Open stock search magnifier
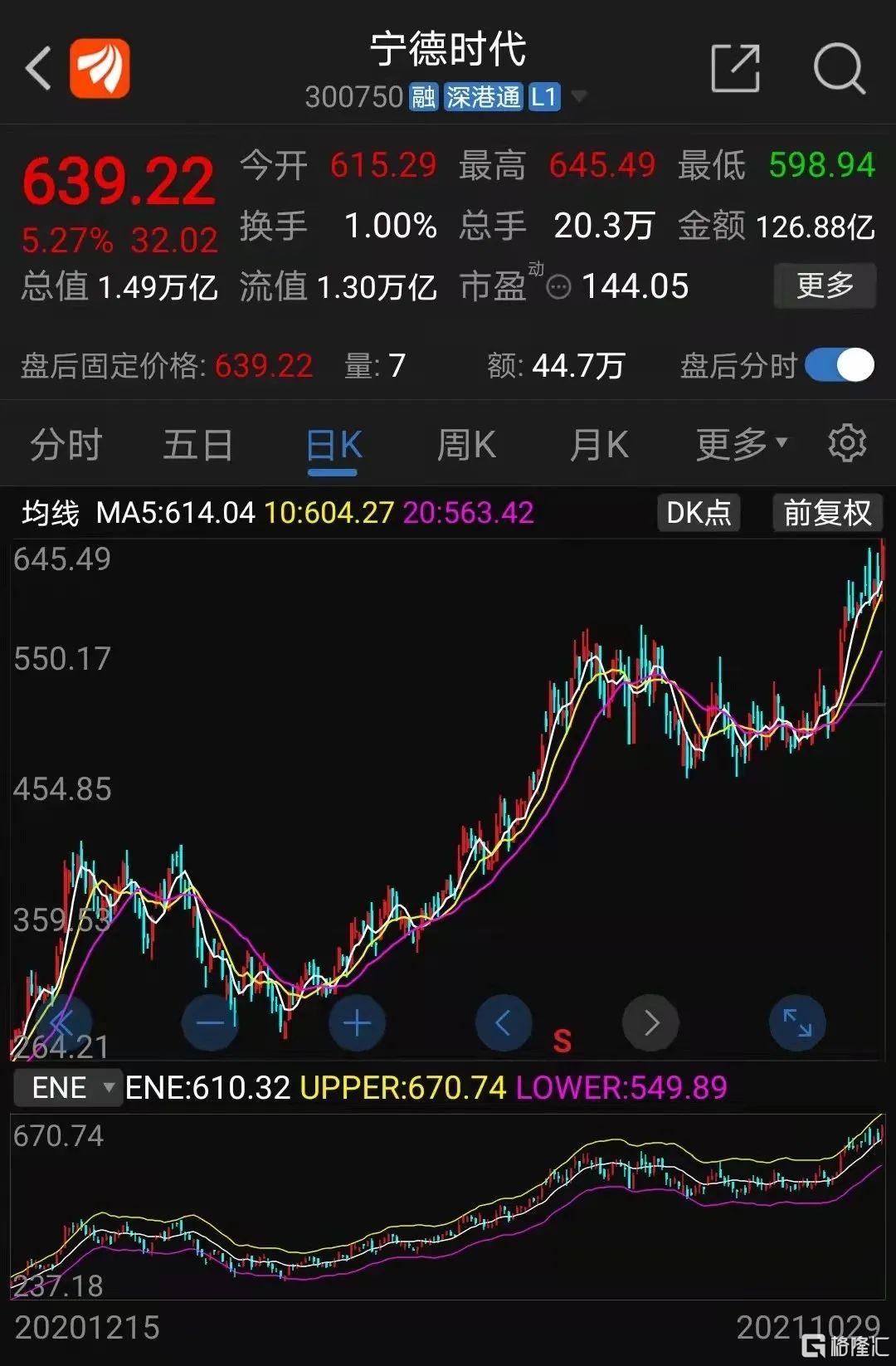The width and height of the screenshot is (896, 1366). [839, 68]
